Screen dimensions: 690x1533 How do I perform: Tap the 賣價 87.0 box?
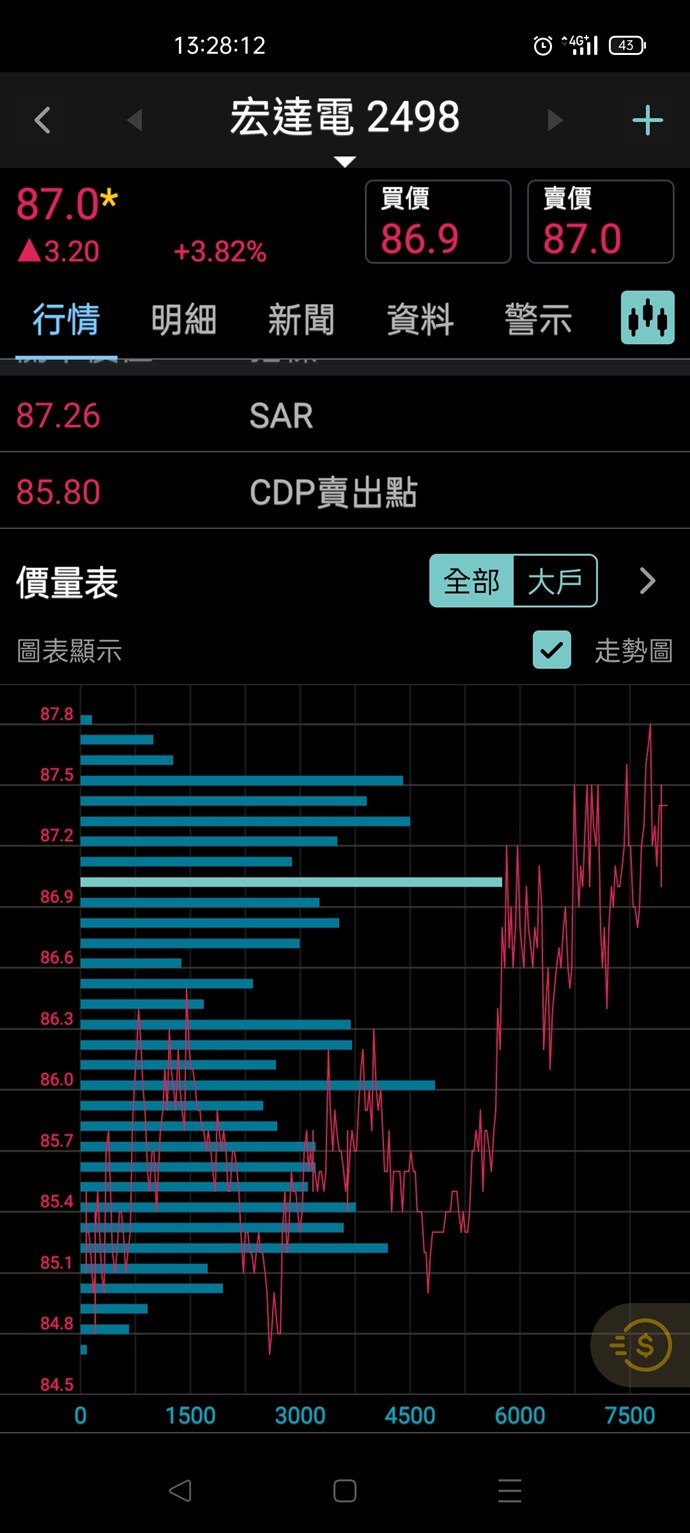600,222
